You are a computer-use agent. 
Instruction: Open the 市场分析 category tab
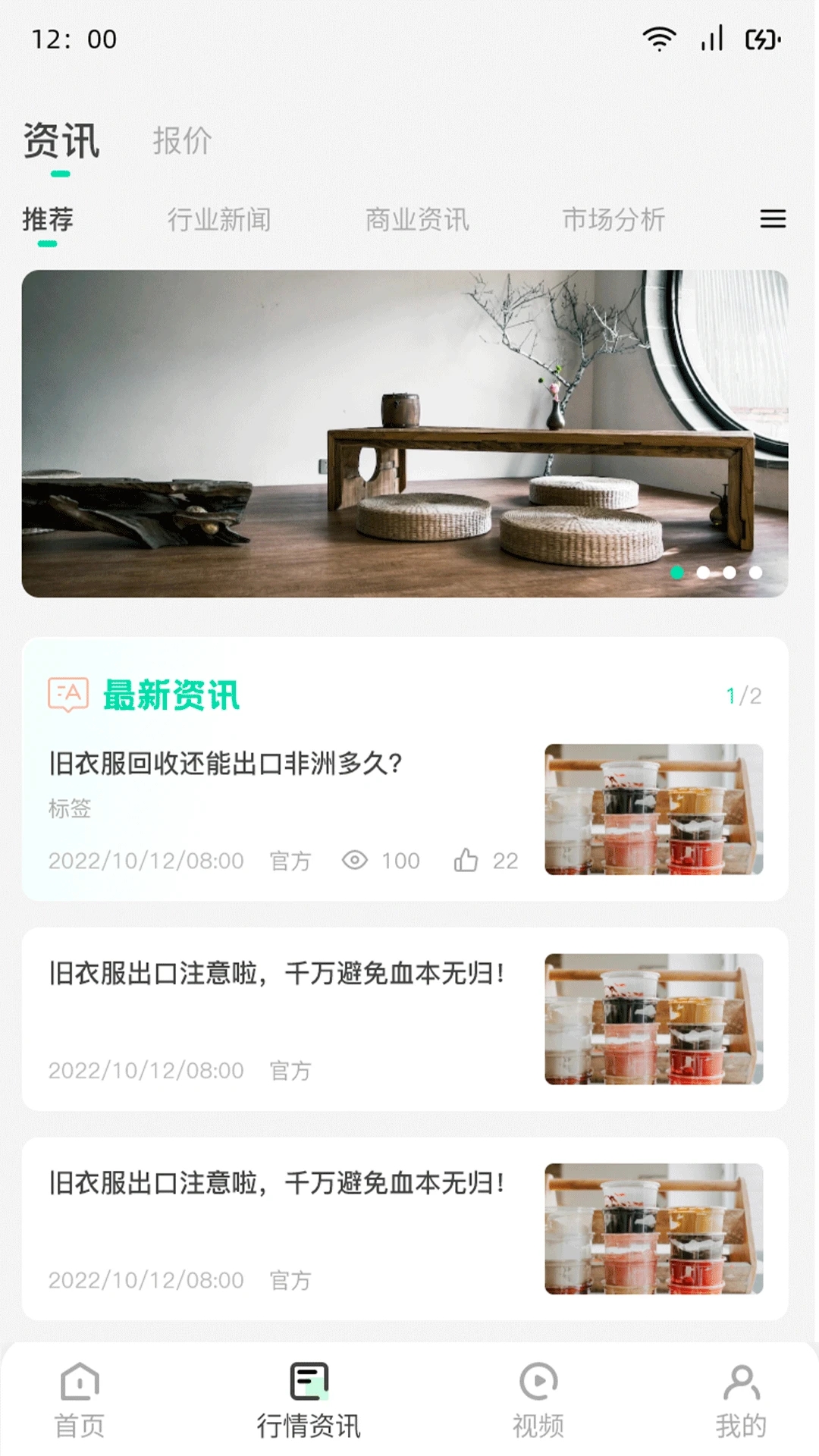tap(613, 220)
